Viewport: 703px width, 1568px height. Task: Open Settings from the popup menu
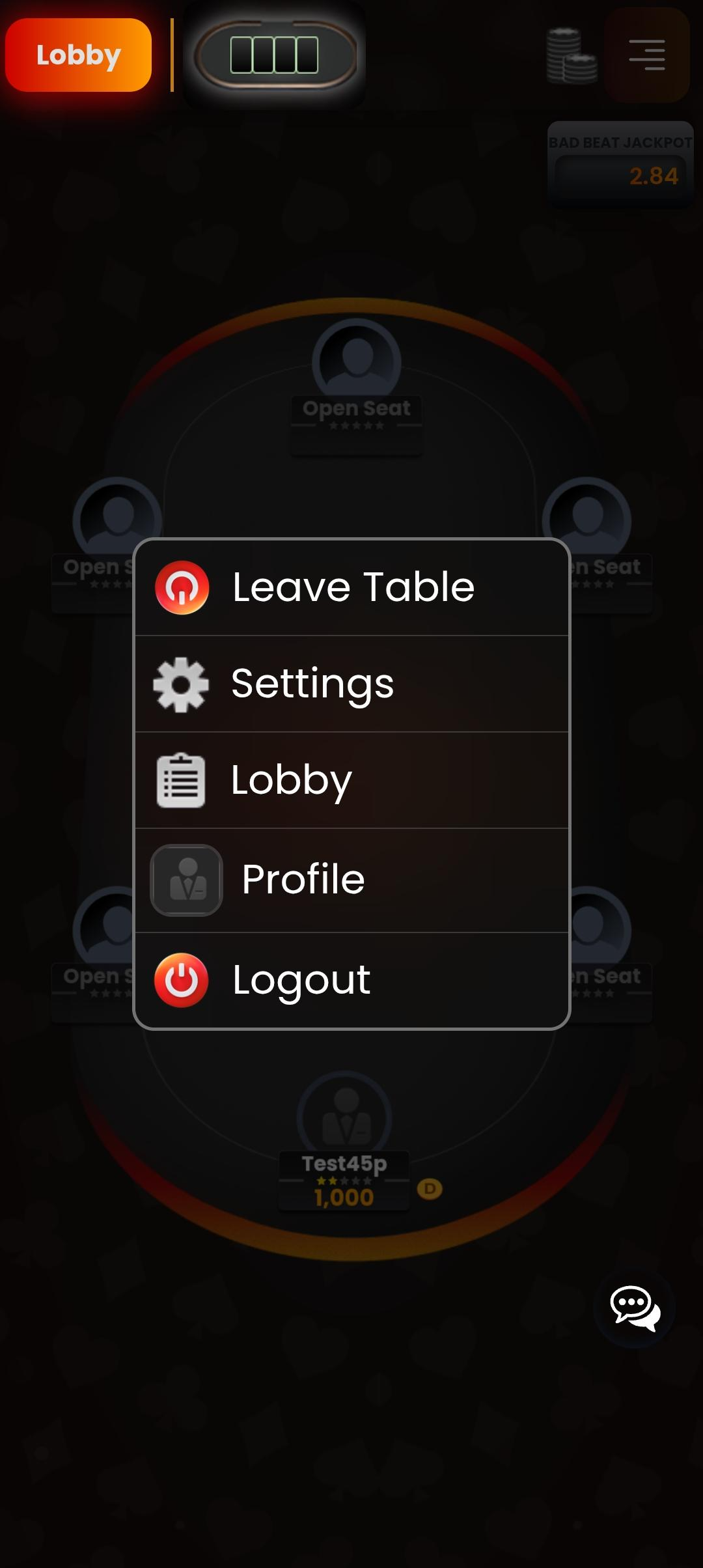(351, 684)
